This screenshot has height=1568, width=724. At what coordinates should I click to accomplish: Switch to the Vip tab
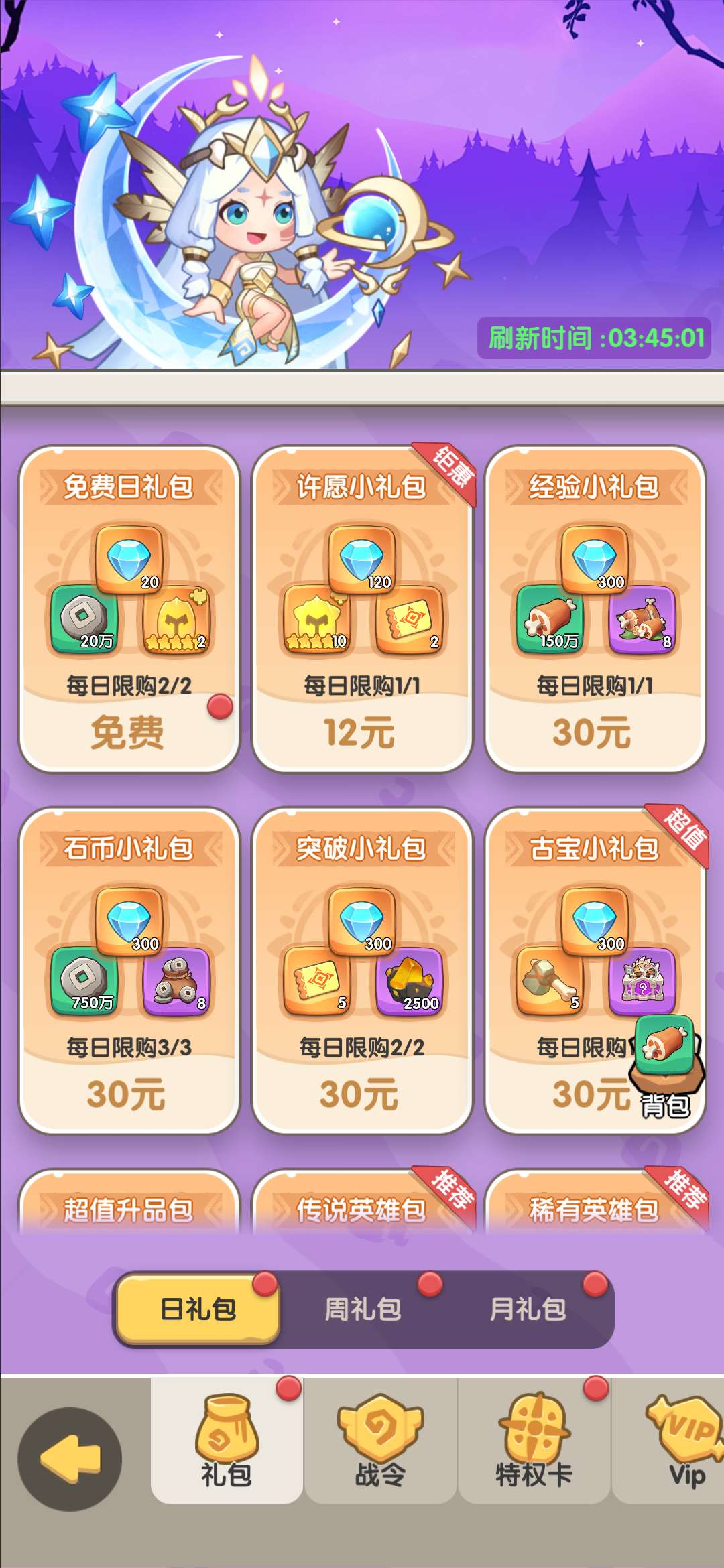tap(684, 1441)
